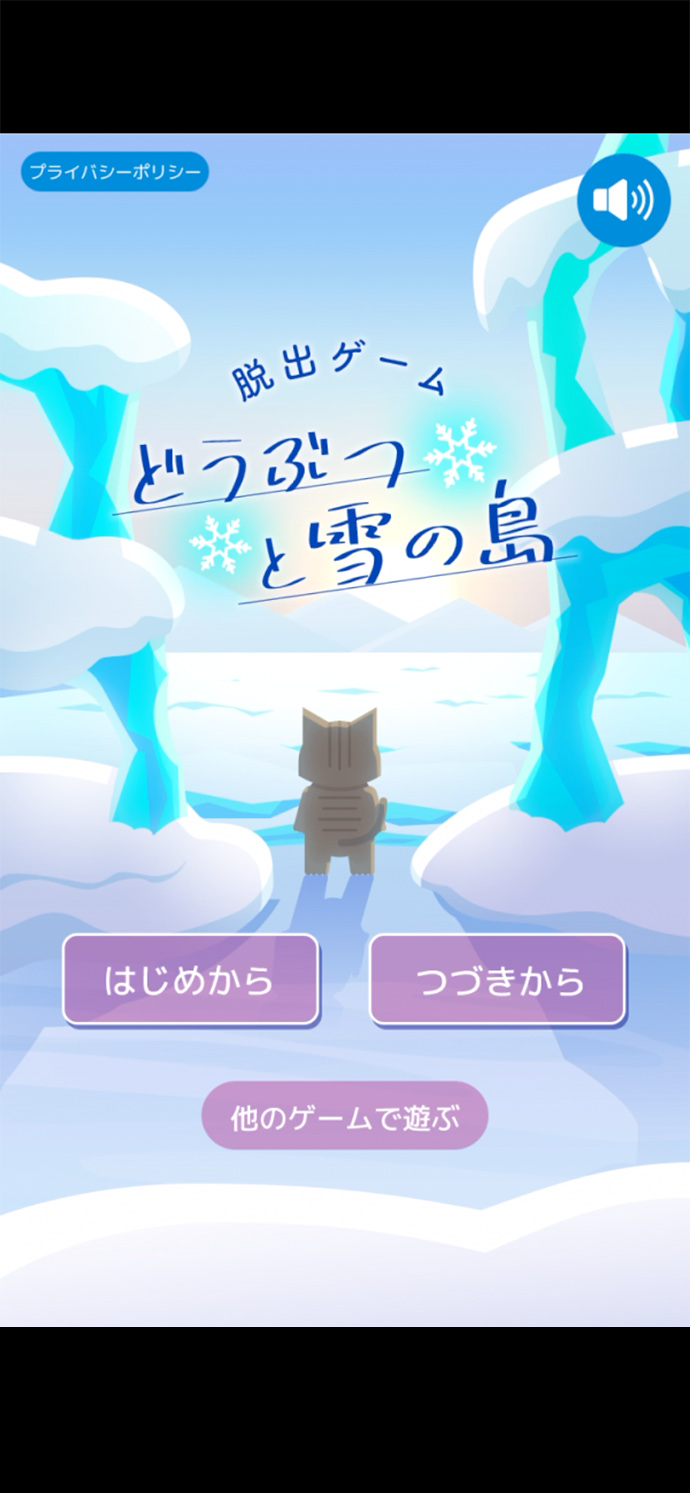This screenshot has height=1493, width=690.
Task: Open the プライバシーポリシー link
Action: 115,172
